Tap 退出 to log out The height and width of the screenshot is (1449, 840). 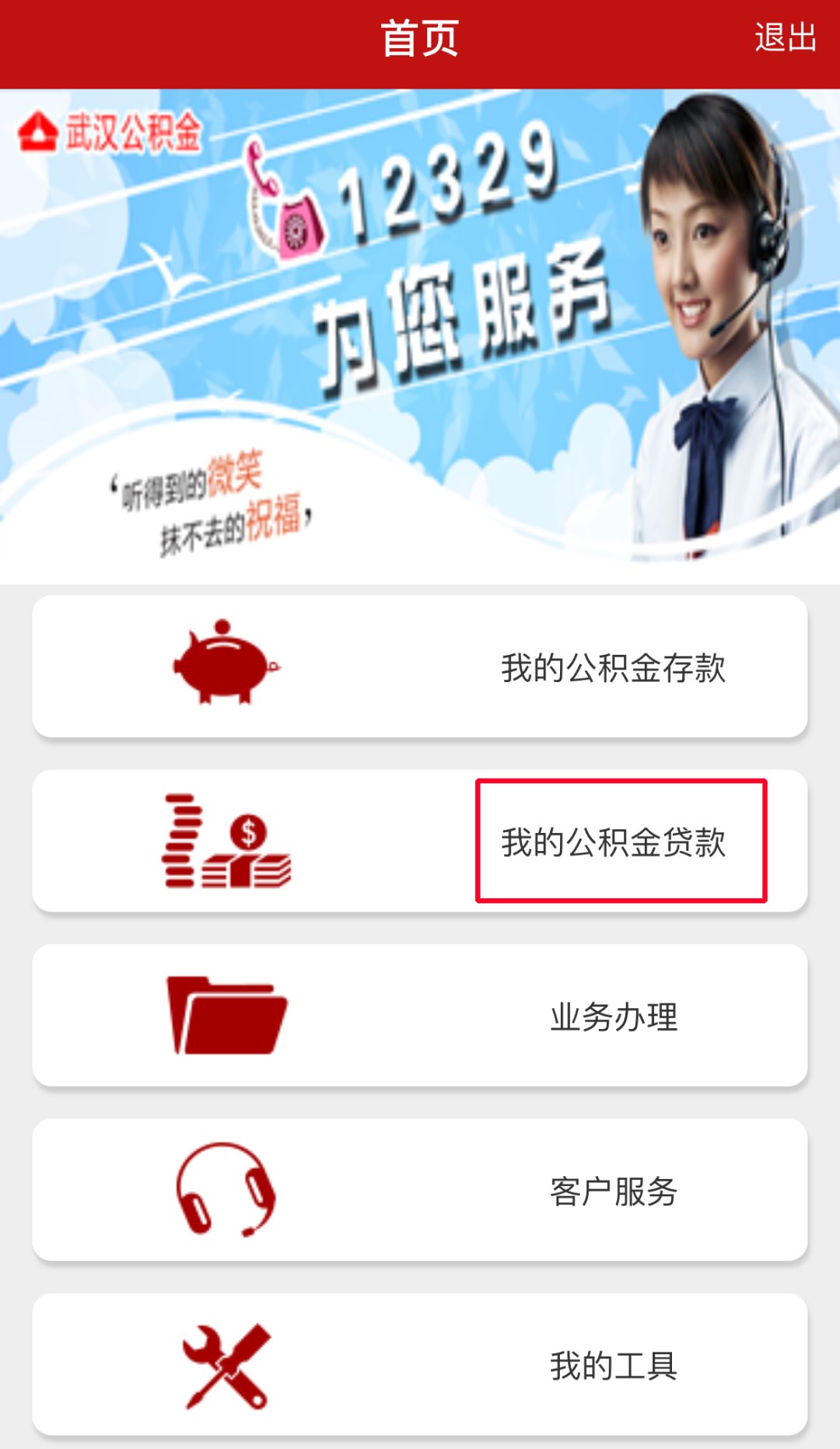click(784, 37)
